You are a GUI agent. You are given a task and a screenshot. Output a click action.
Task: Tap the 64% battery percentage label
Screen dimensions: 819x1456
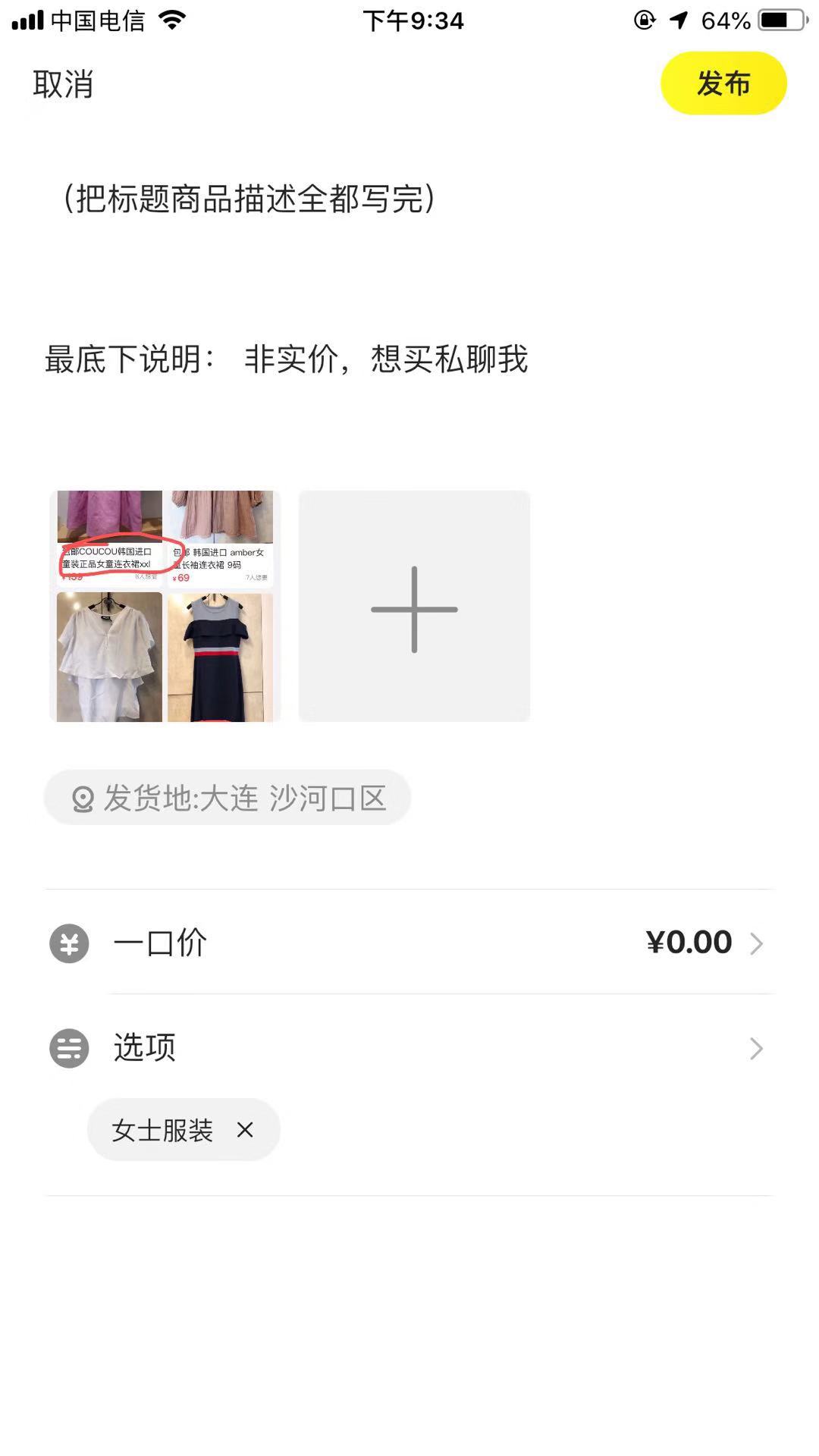[726, 20]
